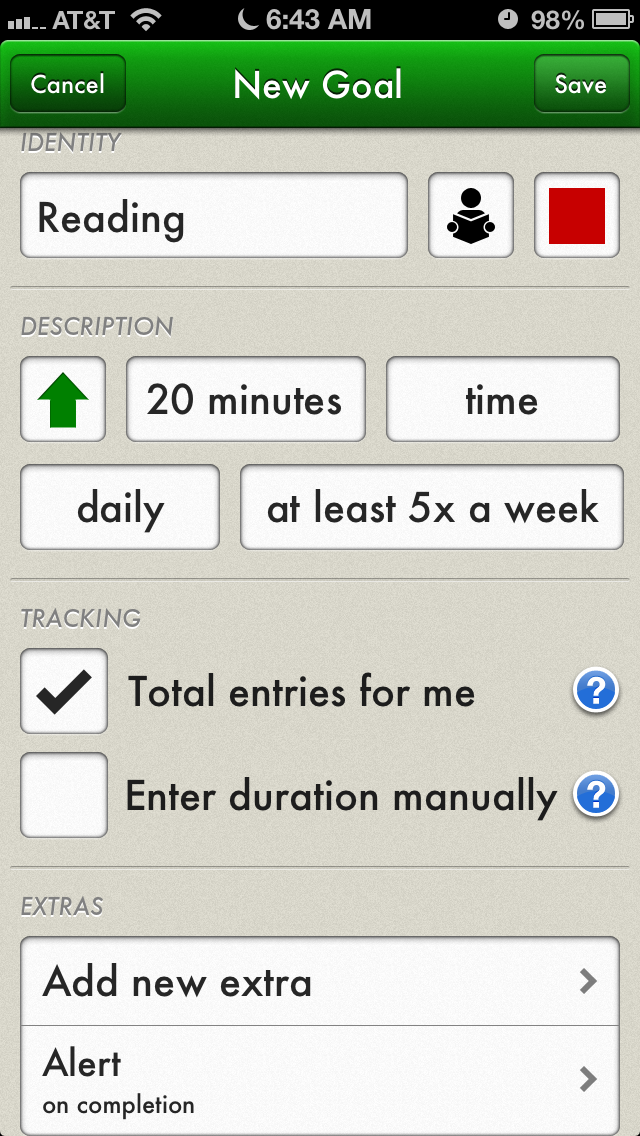Change the daily frequency
The width and height of the screenshot is (640, 1136).
pos(120,507)
